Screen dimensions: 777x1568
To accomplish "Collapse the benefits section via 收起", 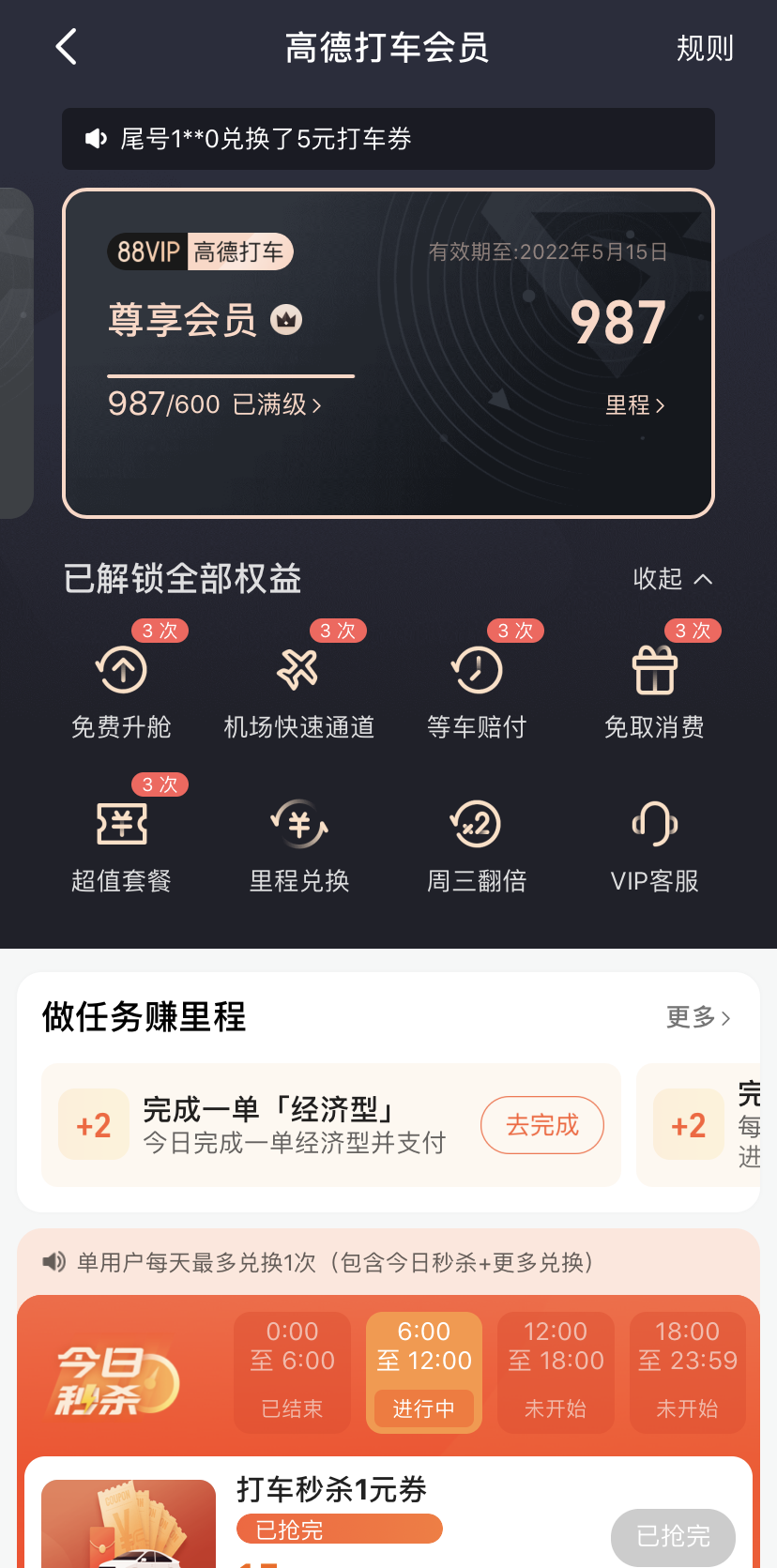I will (672, 579).
